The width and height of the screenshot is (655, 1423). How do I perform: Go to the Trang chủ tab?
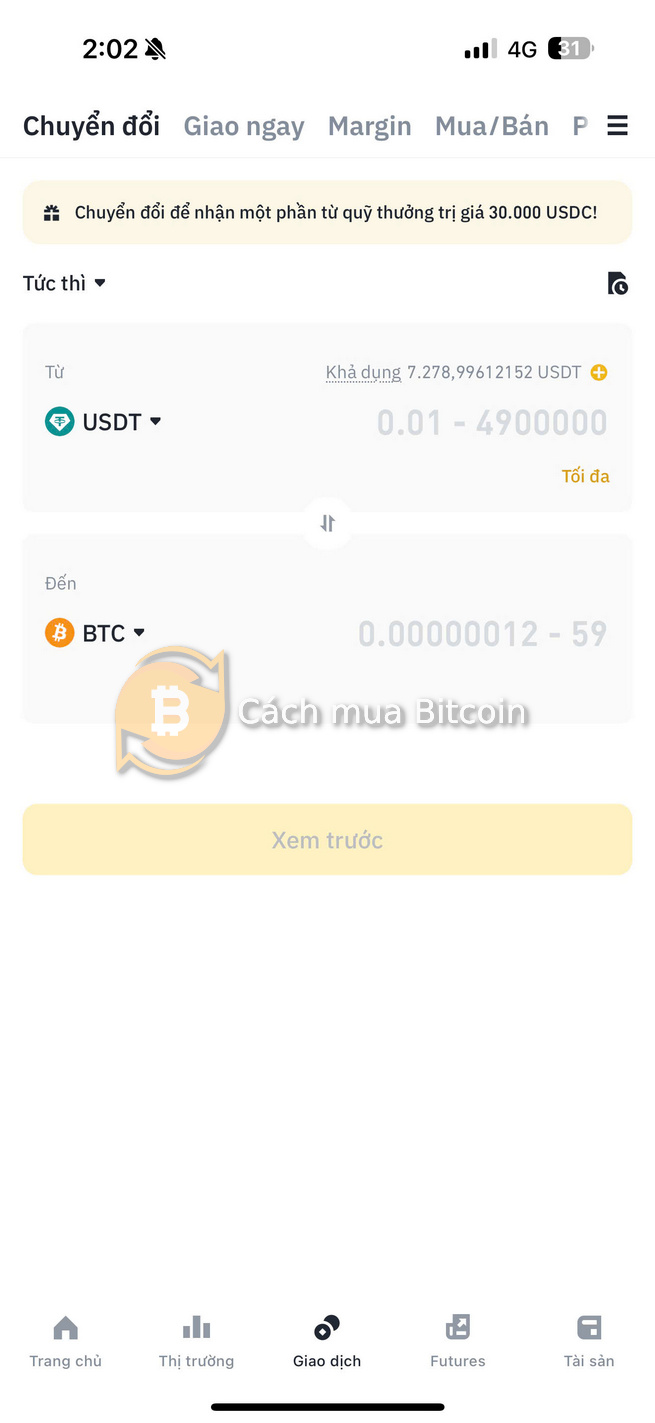[65, 1341]
